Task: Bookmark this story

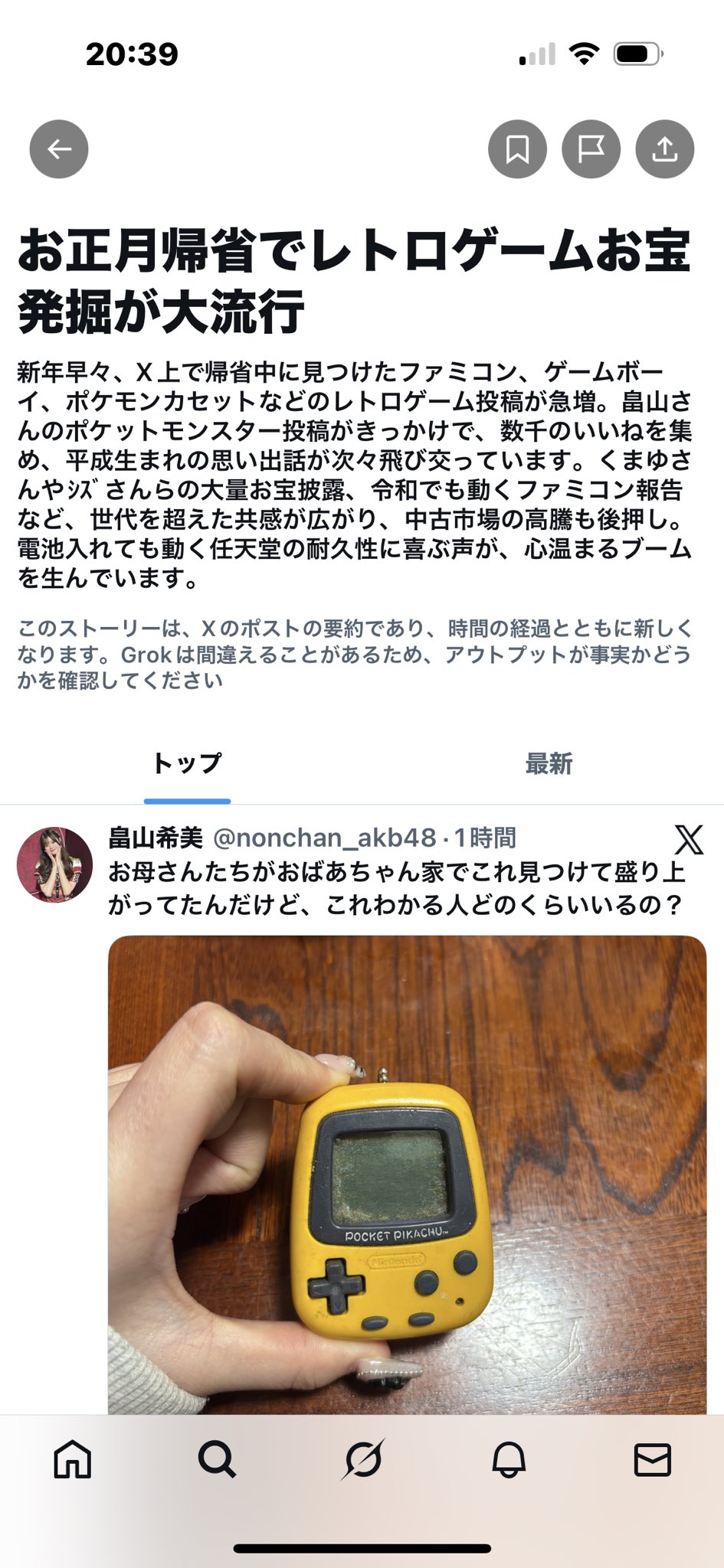Action: point(517,149)
